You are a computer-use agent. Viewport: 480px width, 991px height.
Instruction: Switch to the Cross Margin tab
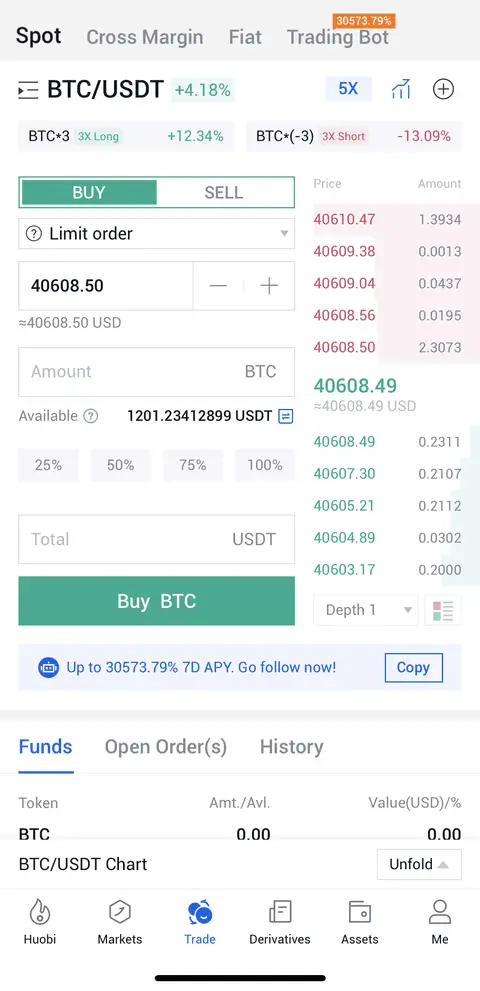point(145,37)
